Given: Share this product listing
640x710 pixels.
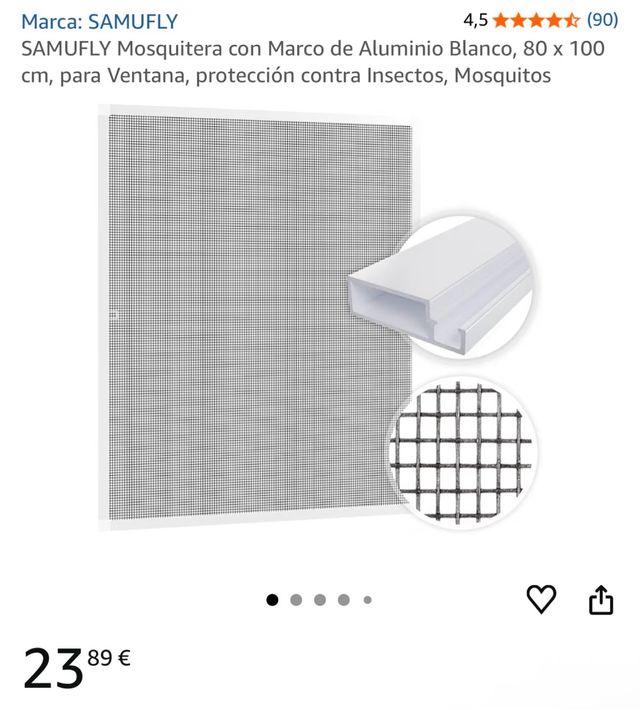Looking at the screenshot, I should pos(600,600).
